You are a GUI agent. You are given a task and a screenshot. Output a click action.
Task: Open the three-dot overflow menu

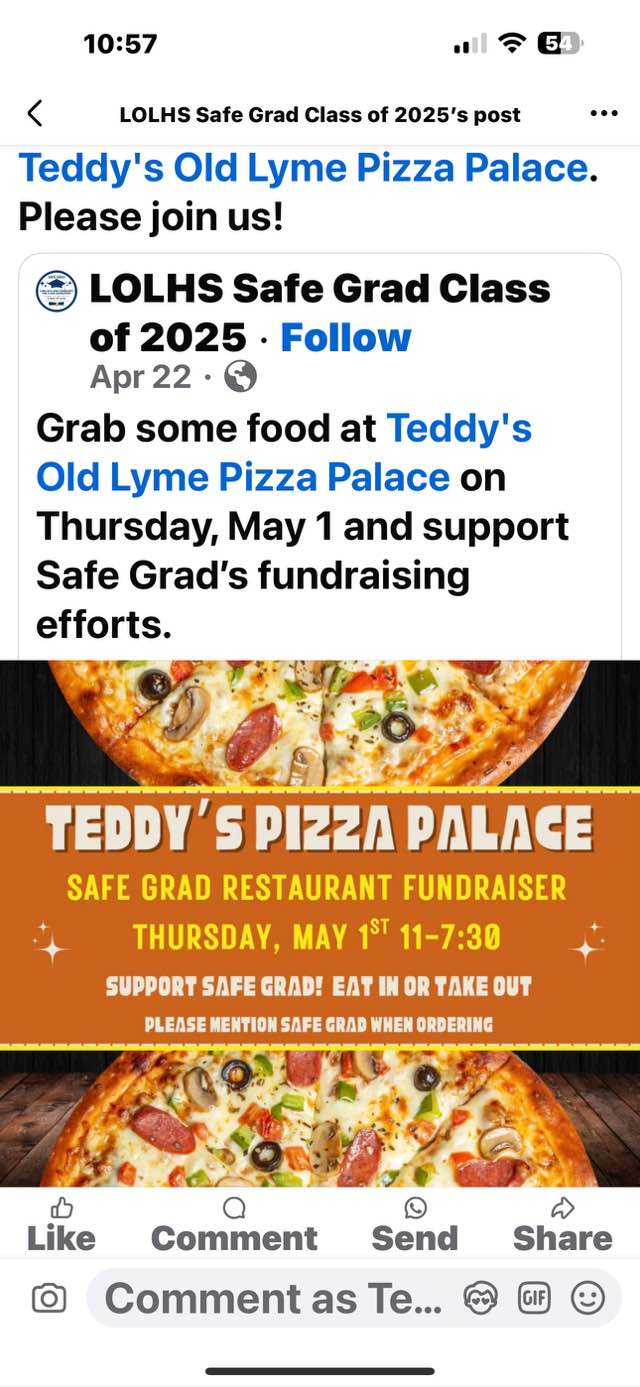point(604,114)
